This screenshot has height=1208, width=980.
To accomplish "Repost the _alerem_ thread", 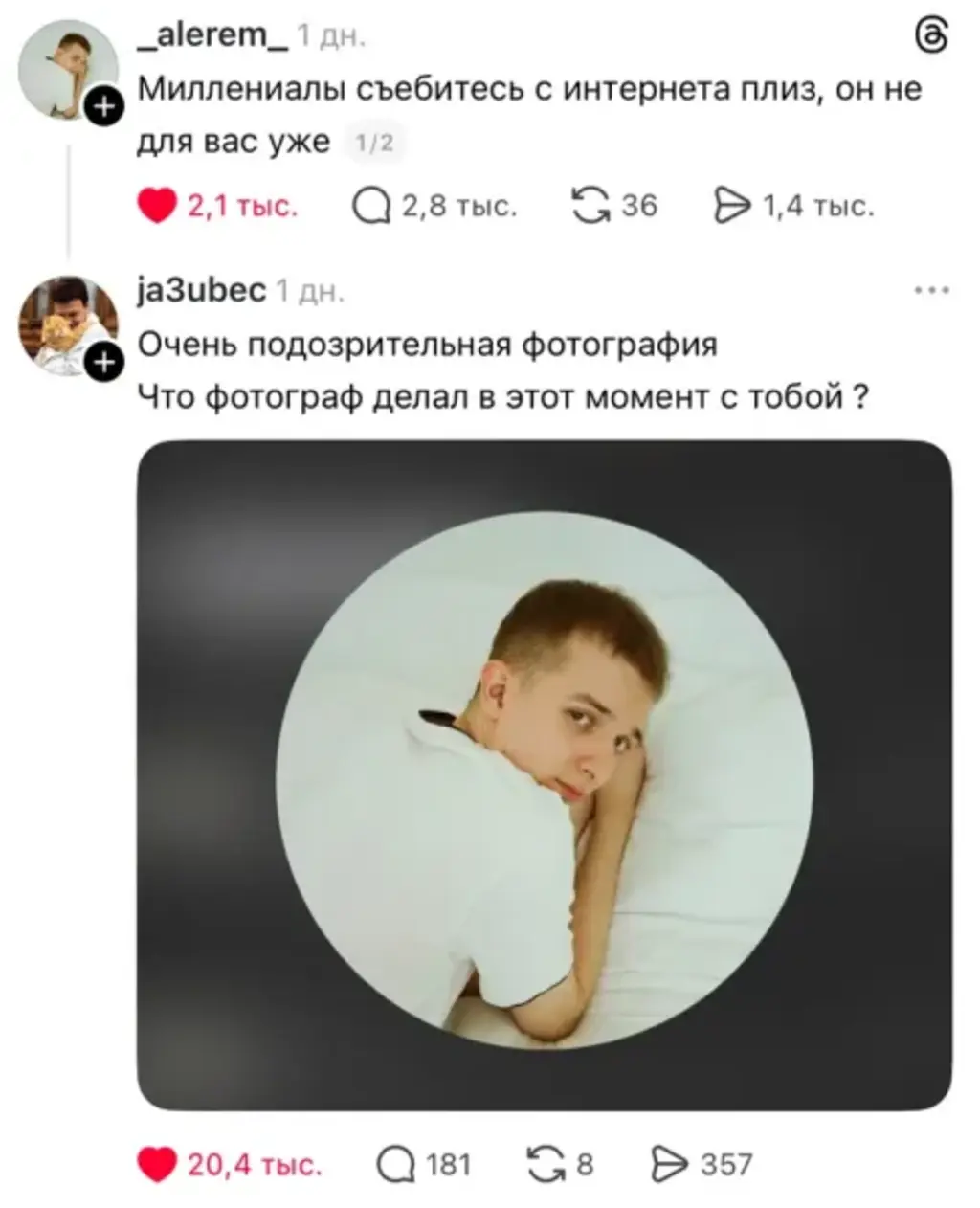I will click(x=590, y=206).
